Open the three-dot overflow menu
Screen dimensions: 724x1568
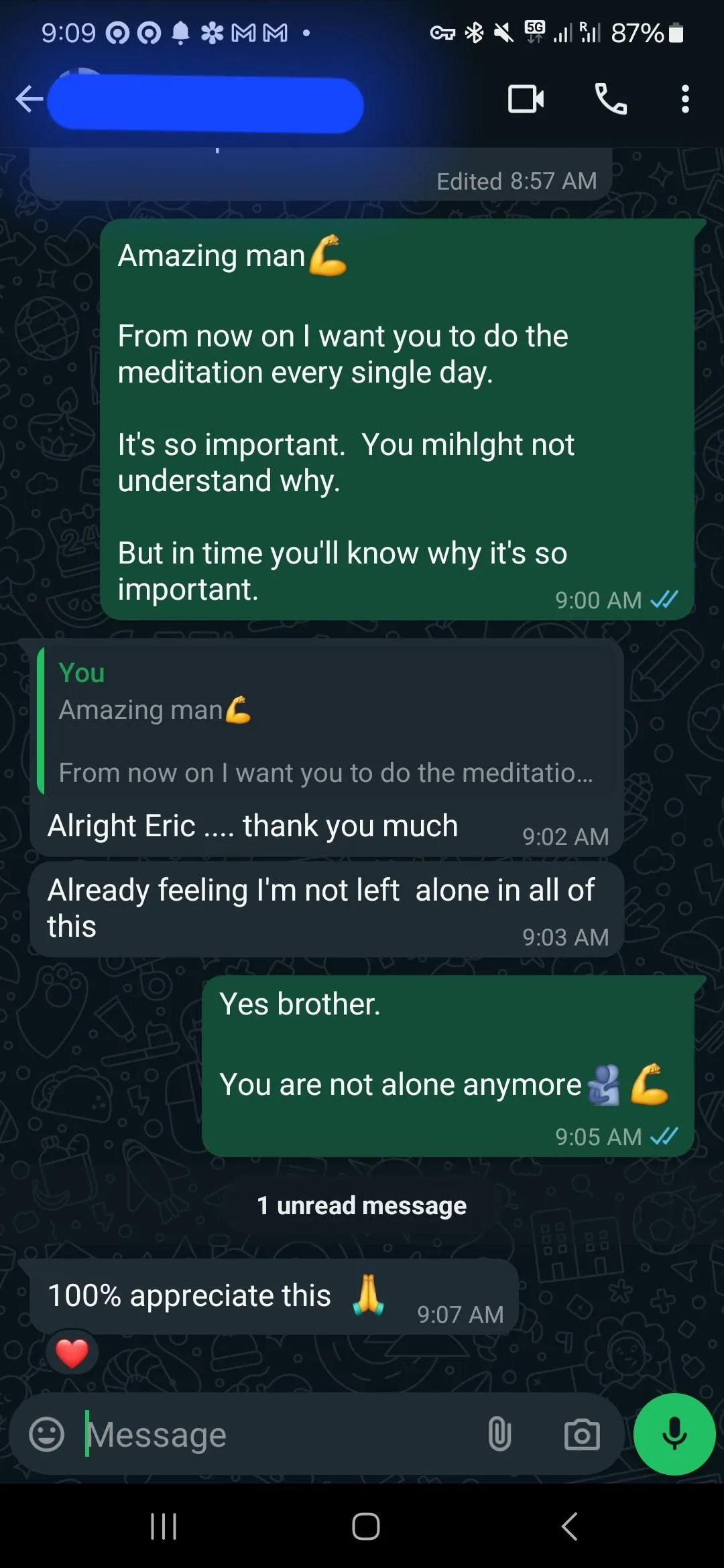(x=684, y=99)
